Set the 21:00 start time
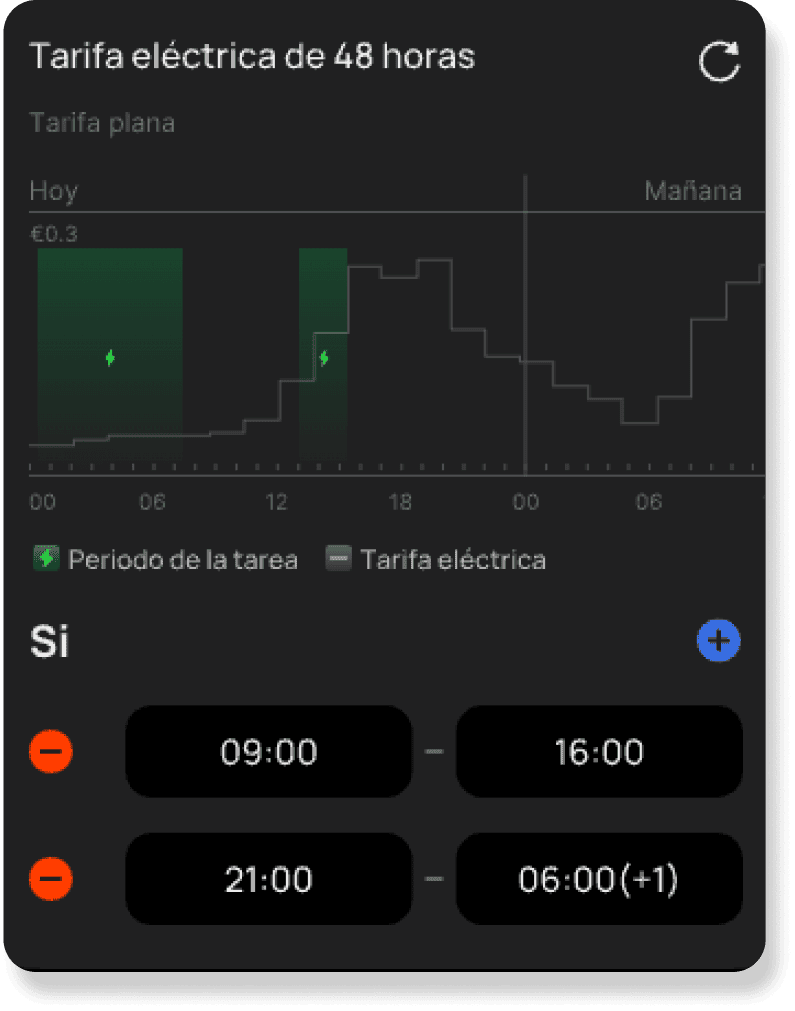Viewport: 795px width, 1011px height. click(x=268, y=879)
